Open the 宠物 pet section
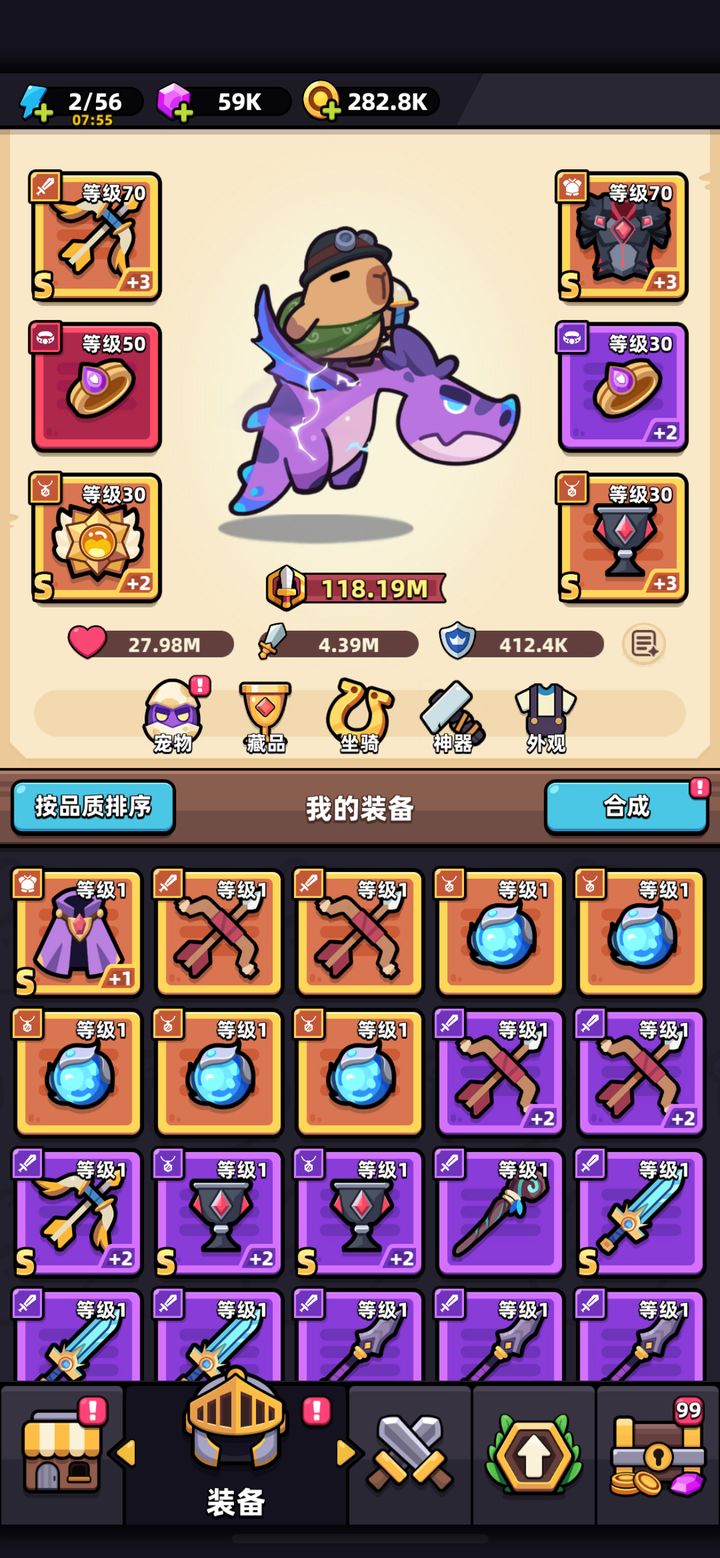This screenshot has height=1558, width=720. (172, 715)
